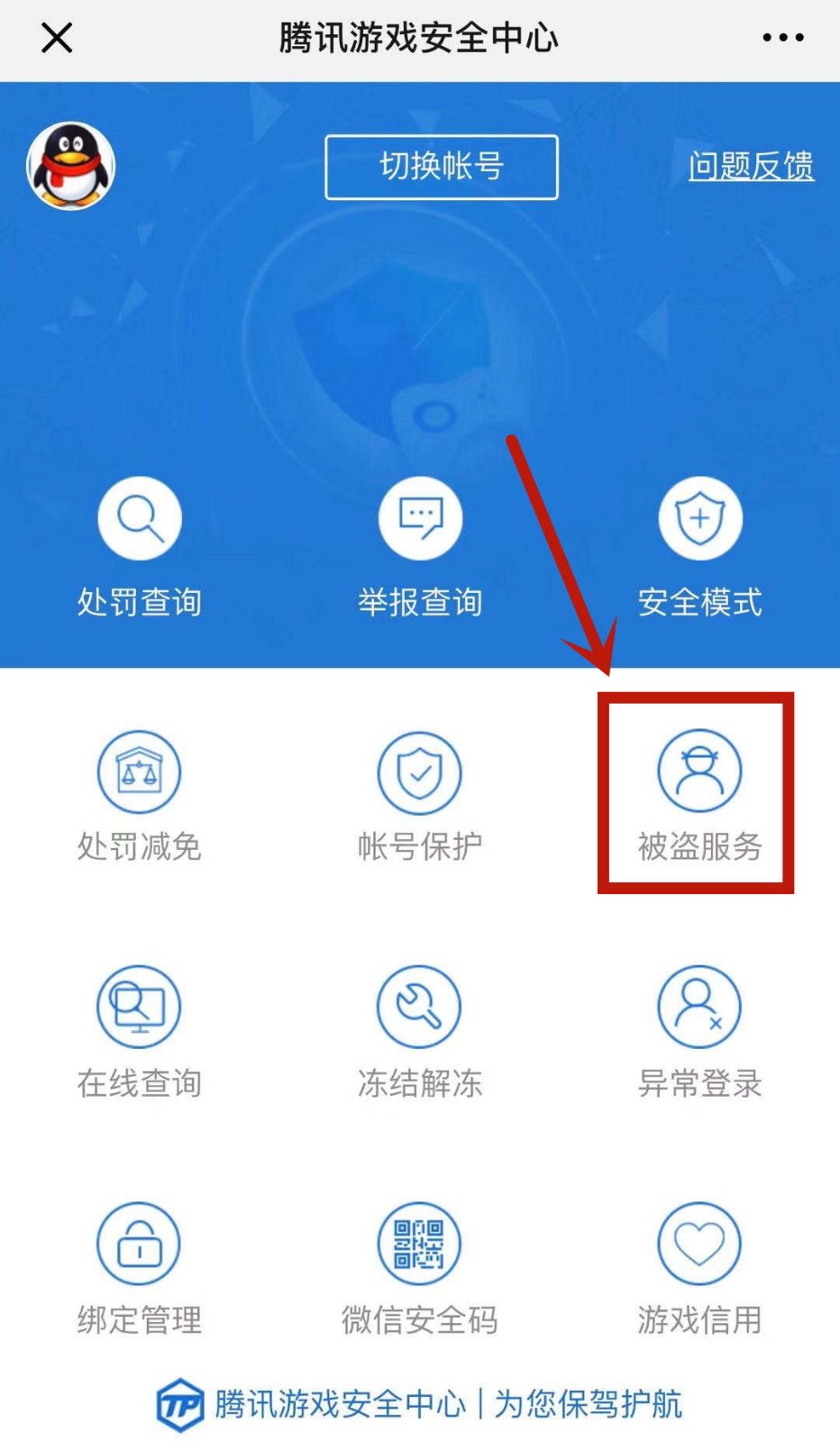Tap the 切换帐号 button
This screenshot has height=1442, width=840.
(441, 167)
